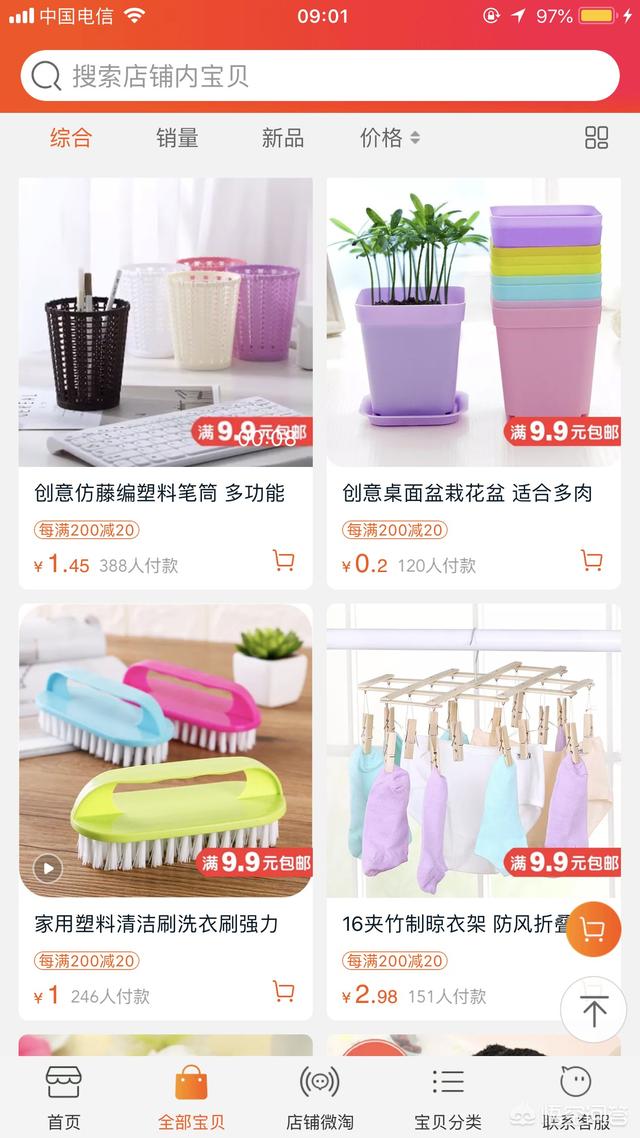Tap the back-to-top arrow button
The width and height of the screenshot is (640, 1138).
point(593,1011)
